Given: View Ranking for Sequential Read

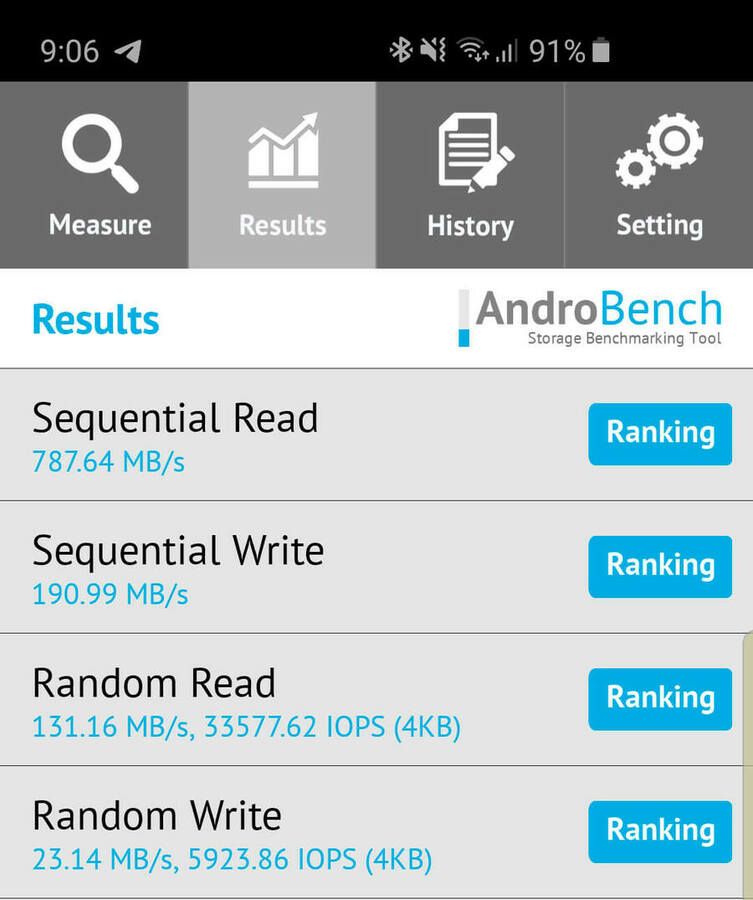Looking at the screenshot, I should point(660,434).
